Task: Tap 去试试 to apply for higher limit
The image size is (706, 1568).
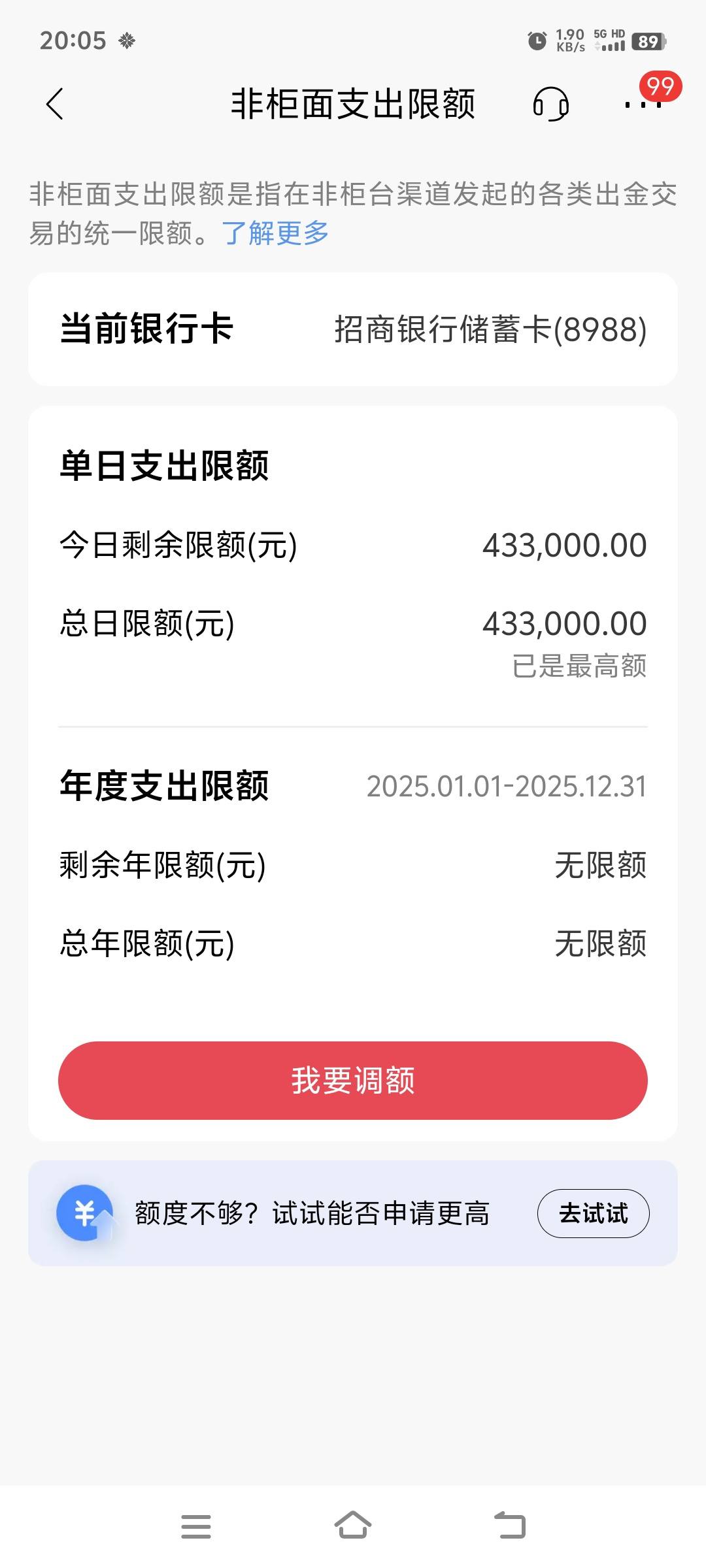Action: click(593, 1213)
